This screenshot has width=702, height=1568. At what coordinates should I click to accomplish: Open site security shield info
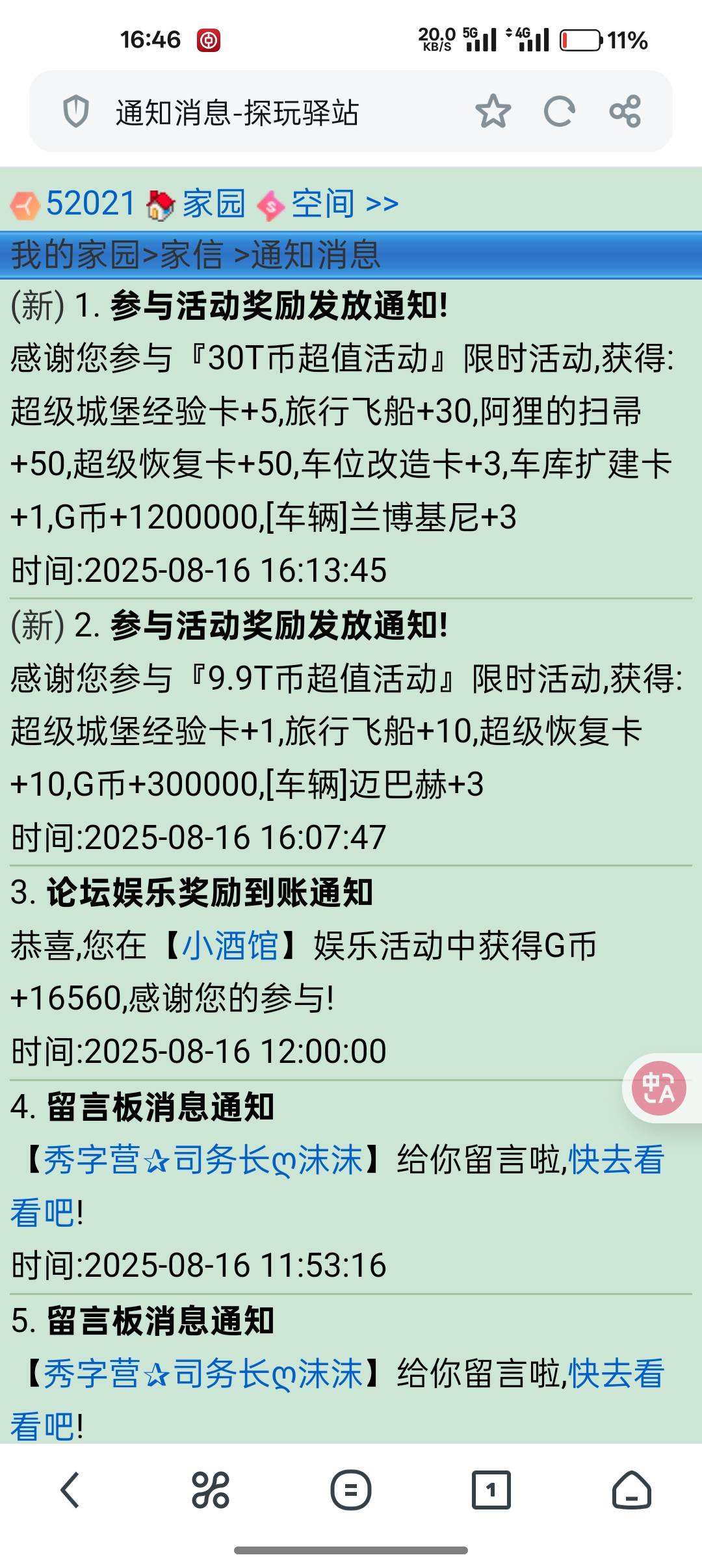(x=76, y=111)
